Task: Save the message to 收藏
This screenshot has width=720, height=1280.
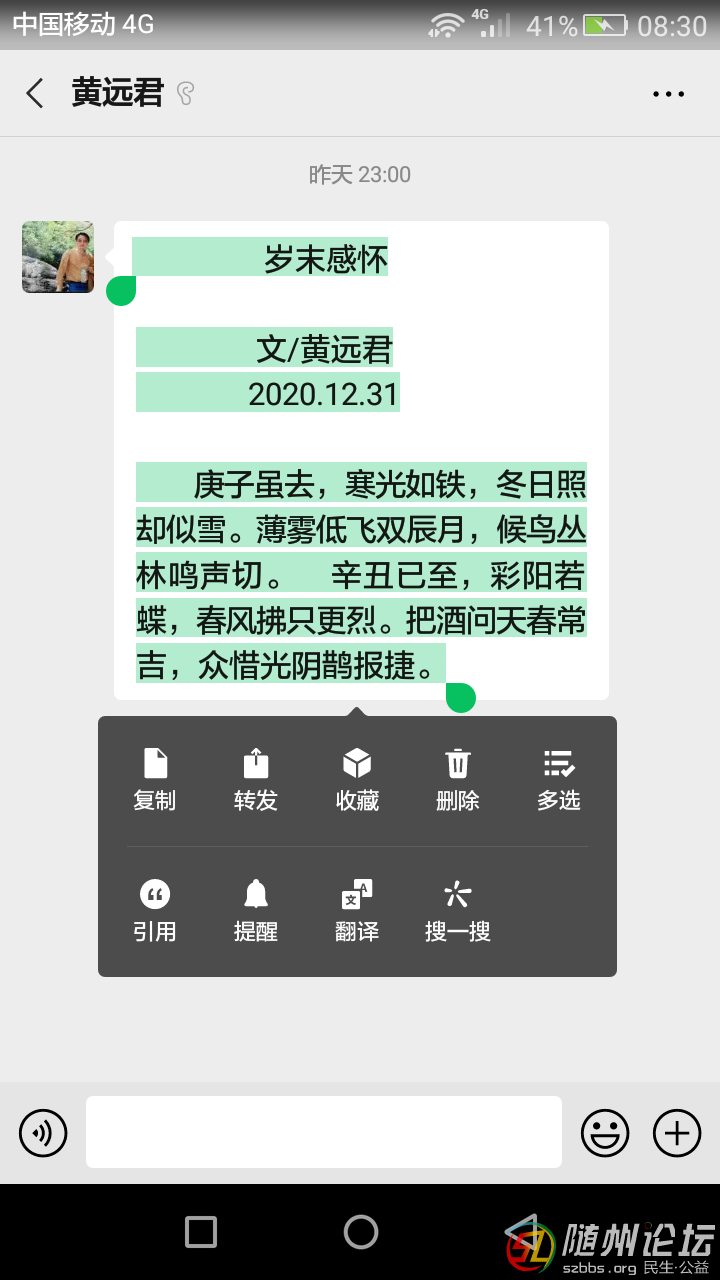Action: point(357,780)
